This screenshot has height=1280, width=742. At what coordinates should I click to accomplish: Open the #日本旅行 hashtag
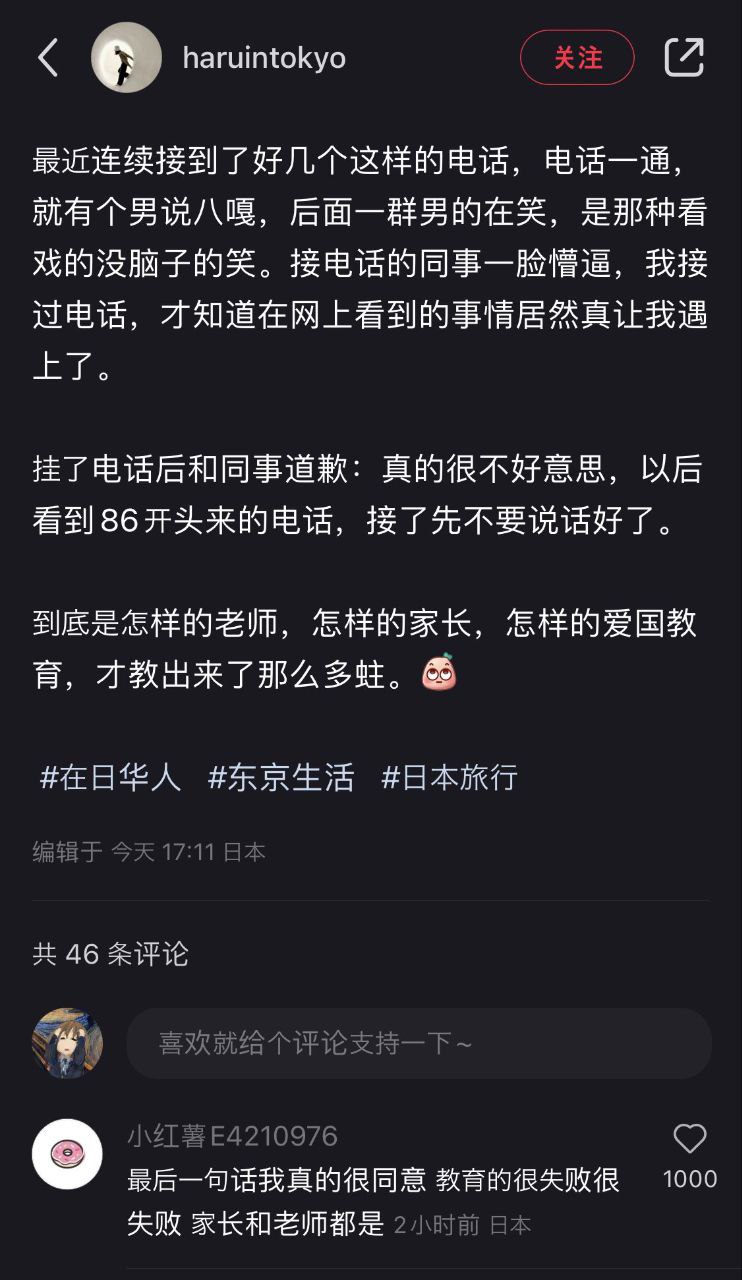click(449, 777)
